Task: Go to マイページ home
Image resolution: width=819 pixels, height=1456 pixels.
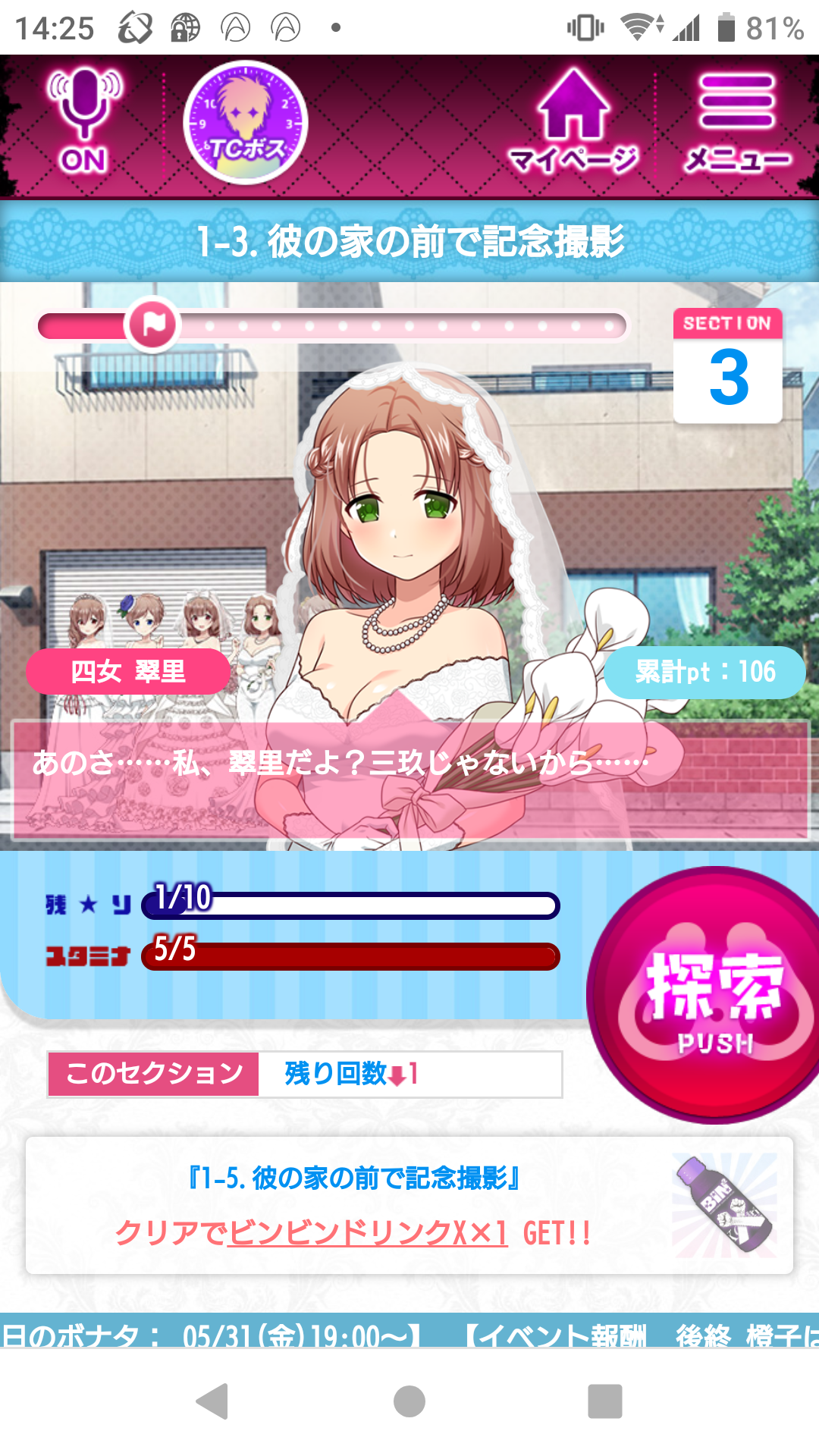Action: click(x=573, y=123)
